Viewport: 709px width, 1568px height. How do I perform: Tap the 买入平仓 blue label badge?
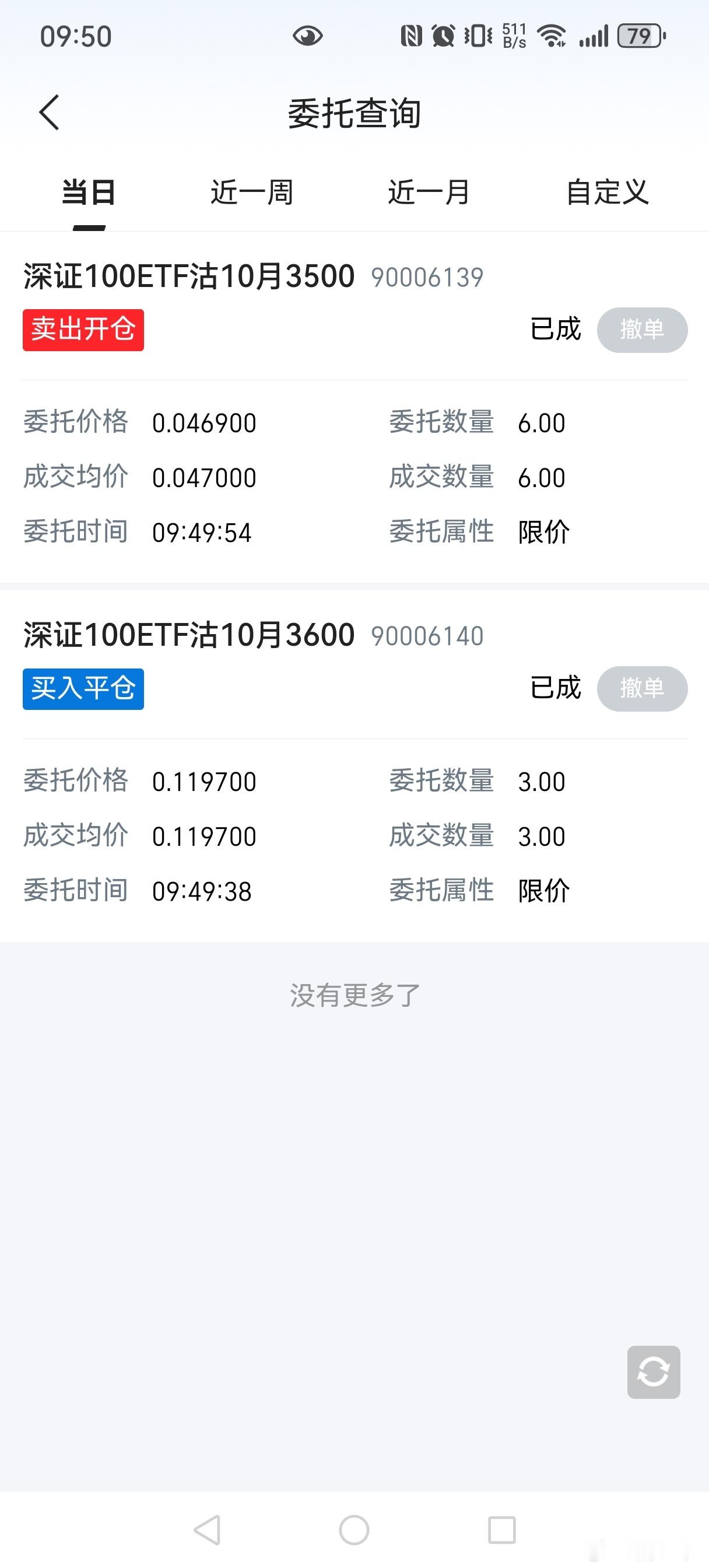(83, 689)
